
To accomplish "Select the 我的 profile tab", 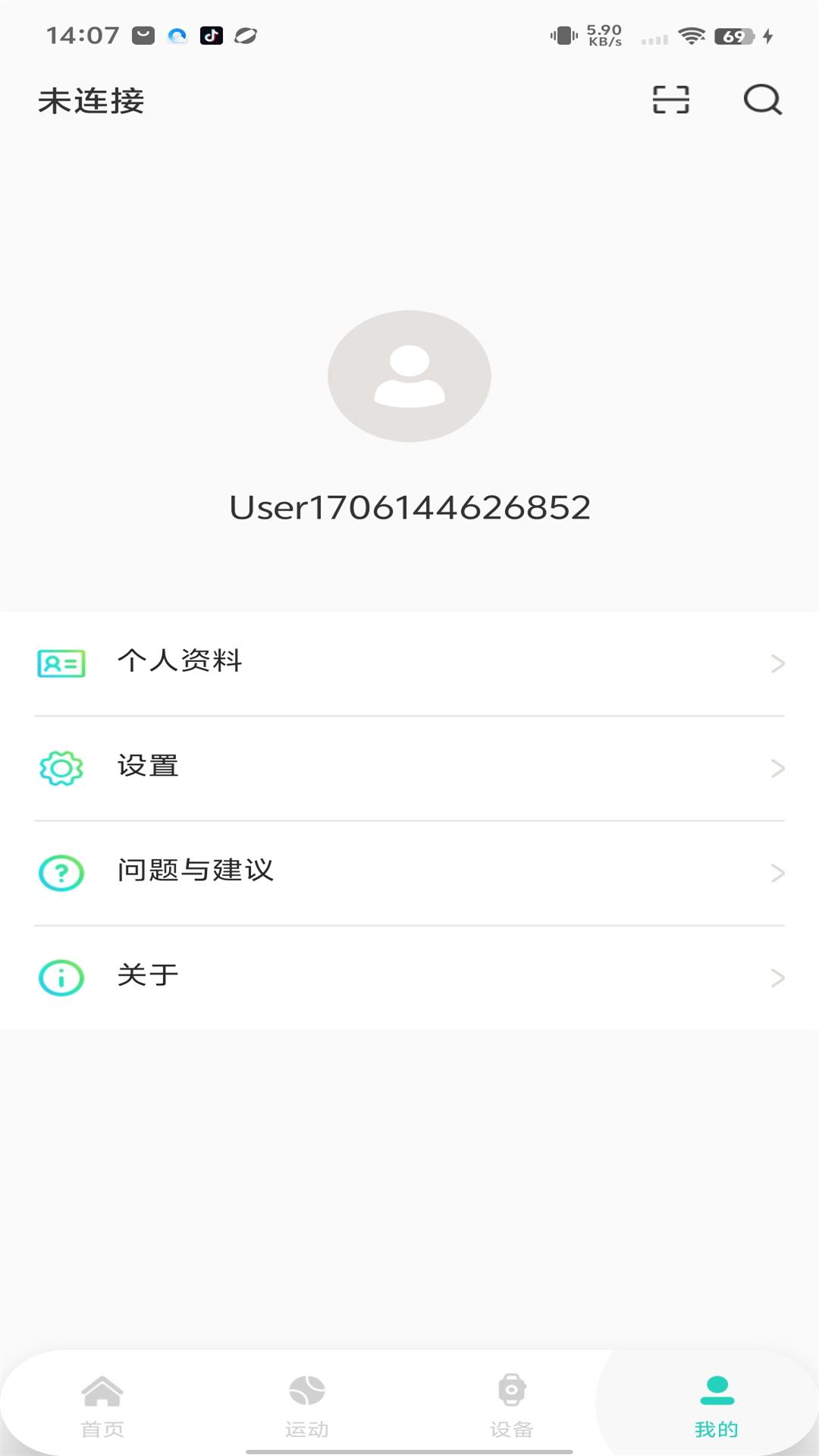I will (717, 1405).
